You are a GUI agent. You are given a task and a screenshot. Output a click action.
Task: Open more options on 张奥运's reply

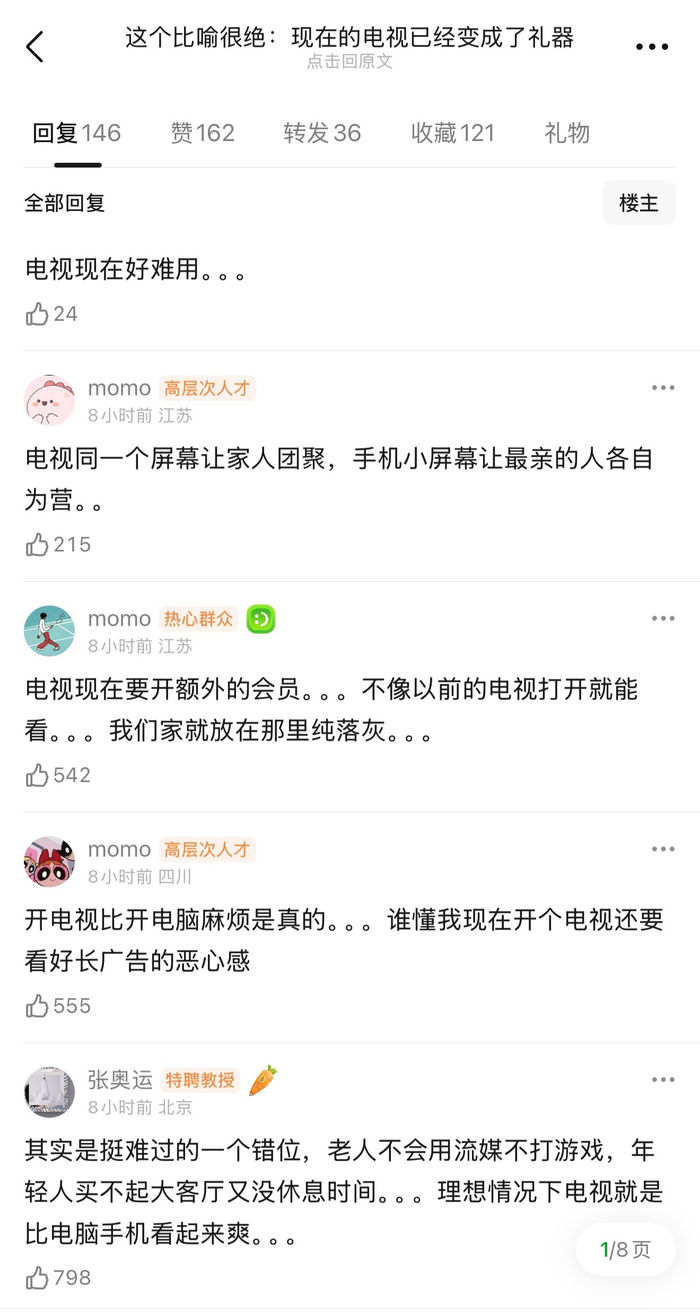(663, 1080)
